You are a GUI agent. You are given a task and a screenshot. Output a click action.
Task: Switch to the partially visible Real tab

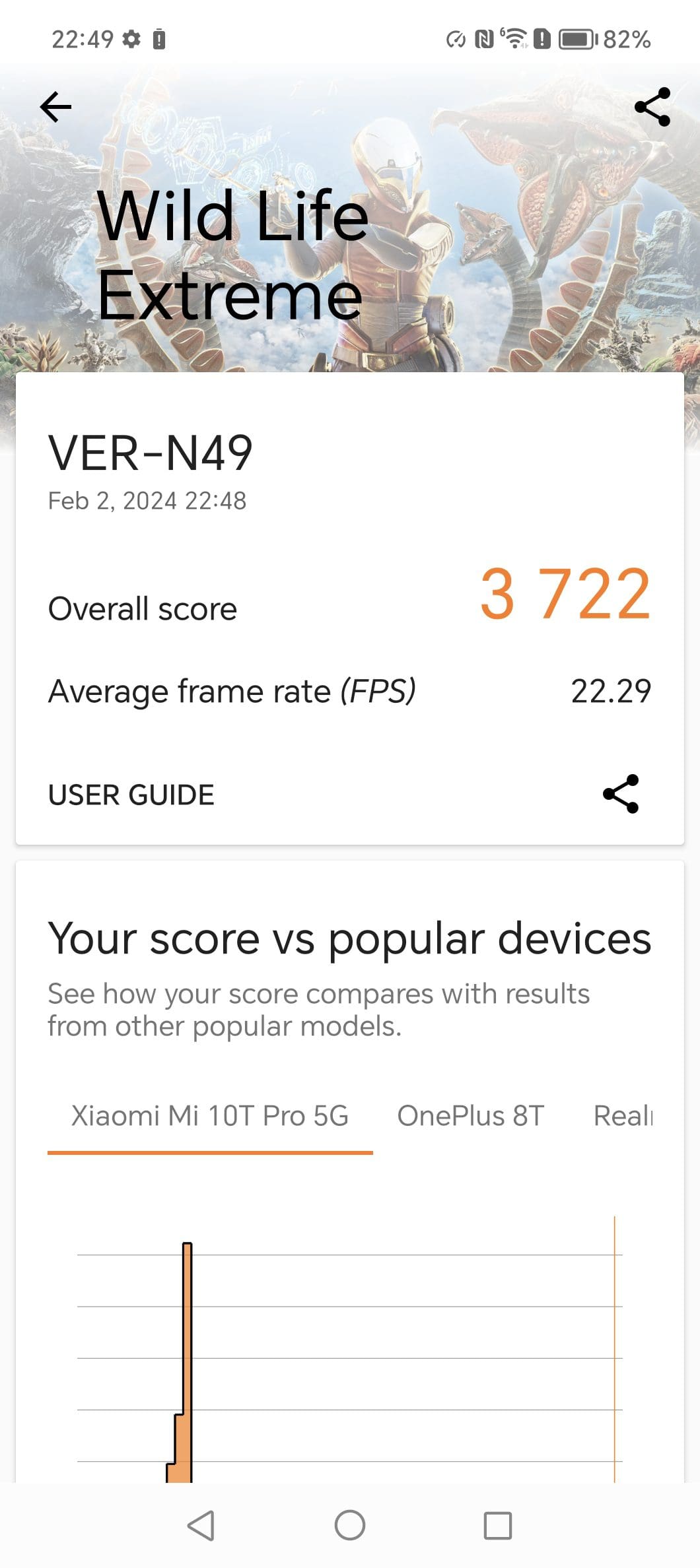tap(623, 1116)
